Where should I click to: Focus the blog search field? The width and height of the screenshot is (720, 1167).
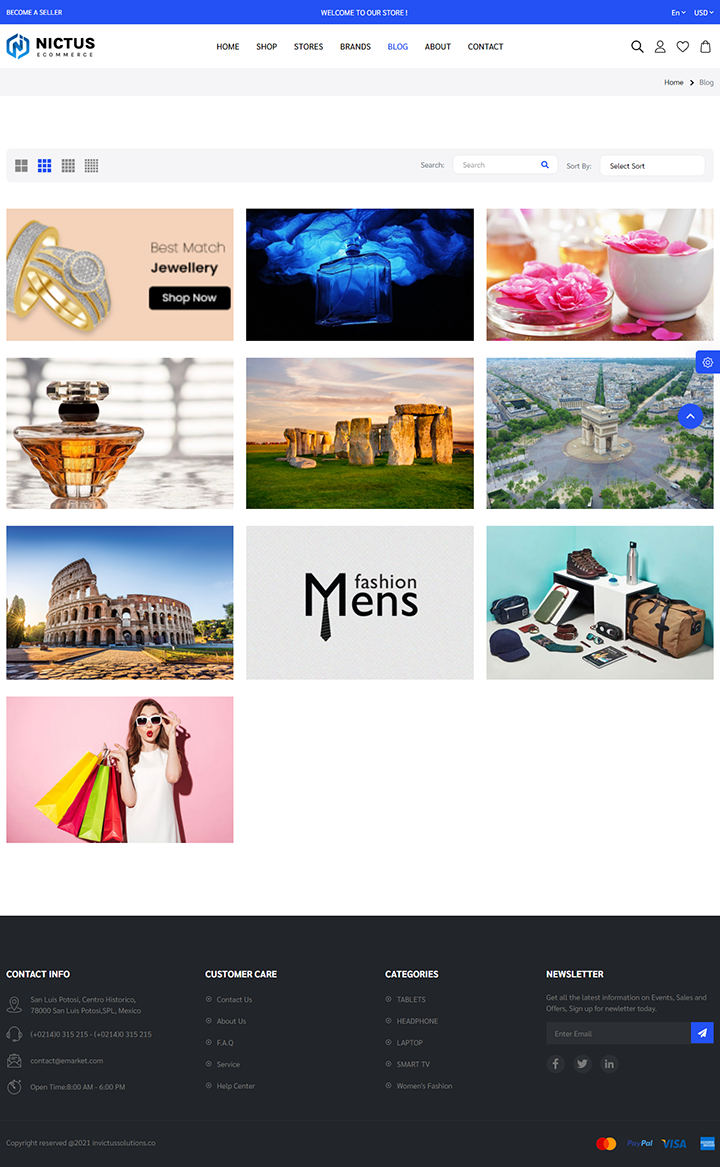(497, 165)
